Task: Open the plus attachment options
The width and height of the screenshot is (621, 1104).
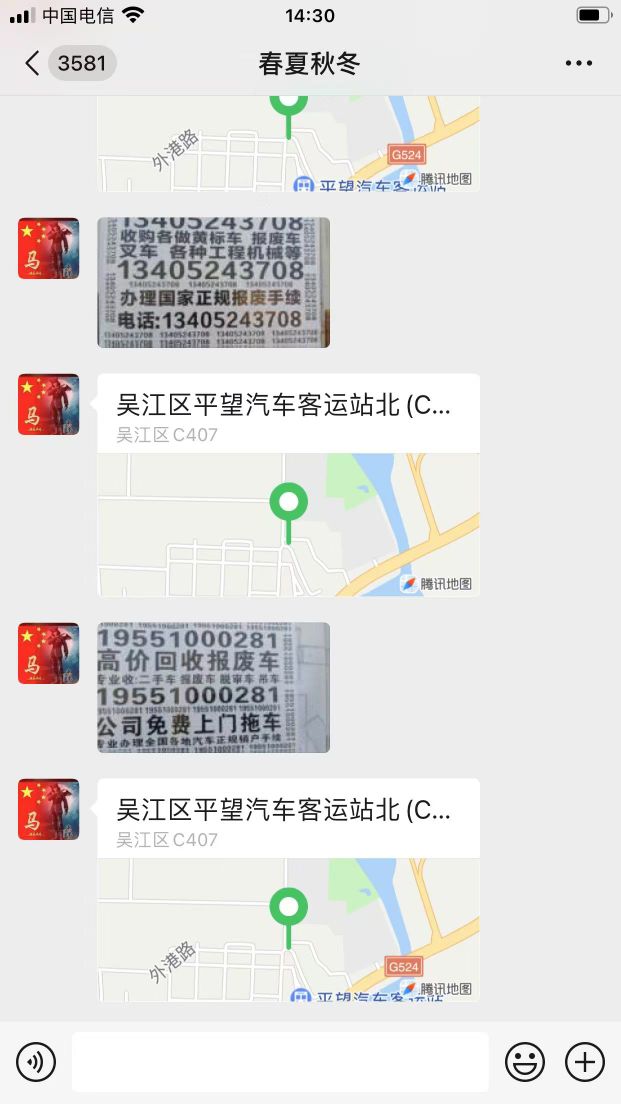Action: coord(585,1061)
